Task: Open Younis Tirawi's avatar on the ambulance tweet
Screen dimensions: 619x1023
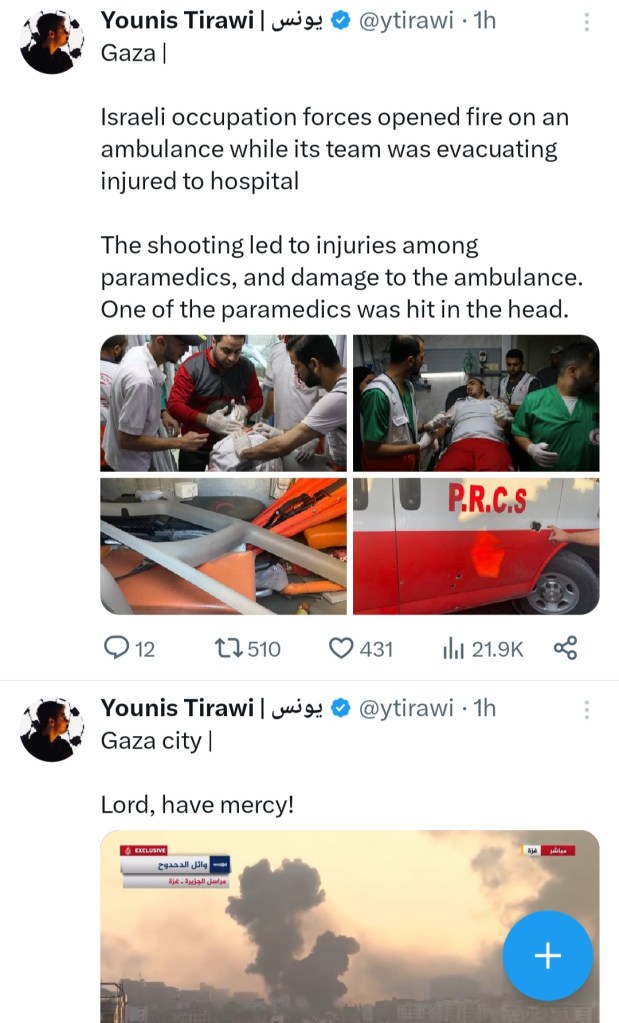Action: [51, 42]
